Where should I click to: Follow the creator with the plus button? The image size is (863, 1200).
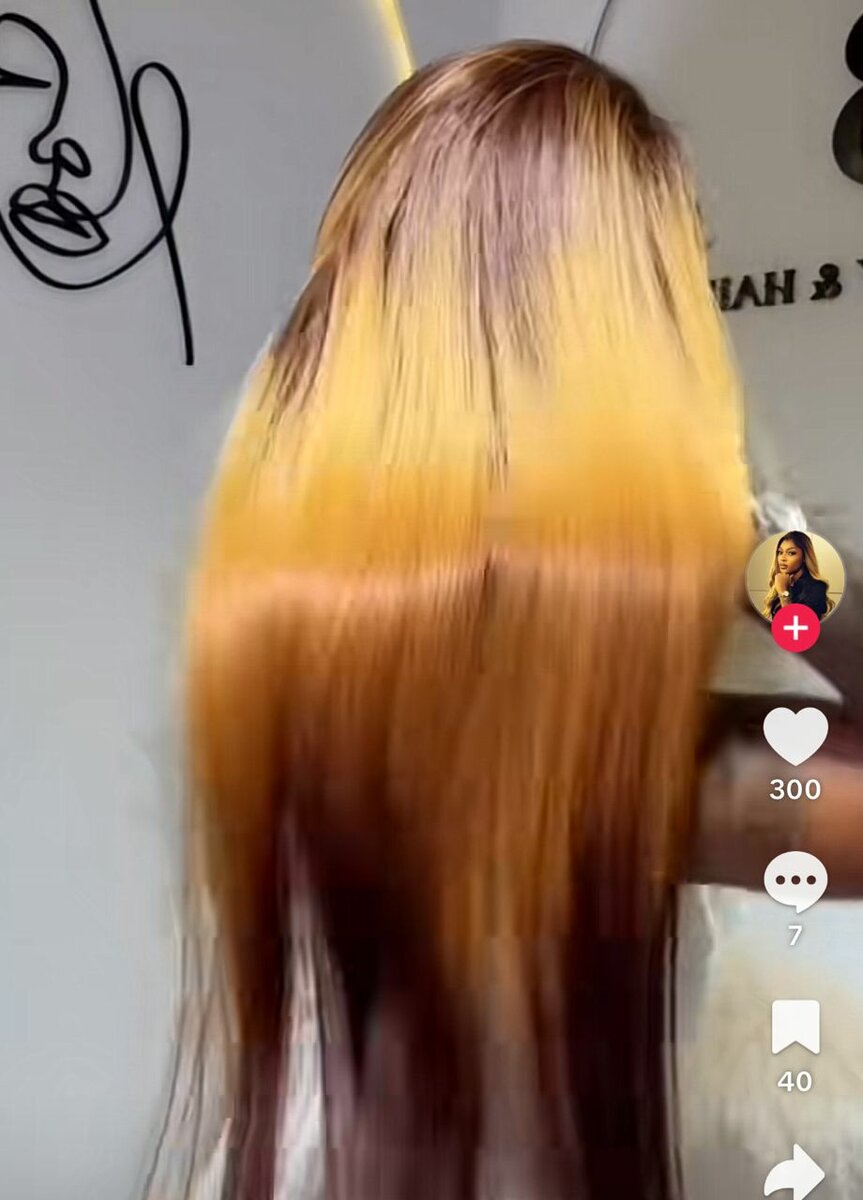(x=795, y=628)
